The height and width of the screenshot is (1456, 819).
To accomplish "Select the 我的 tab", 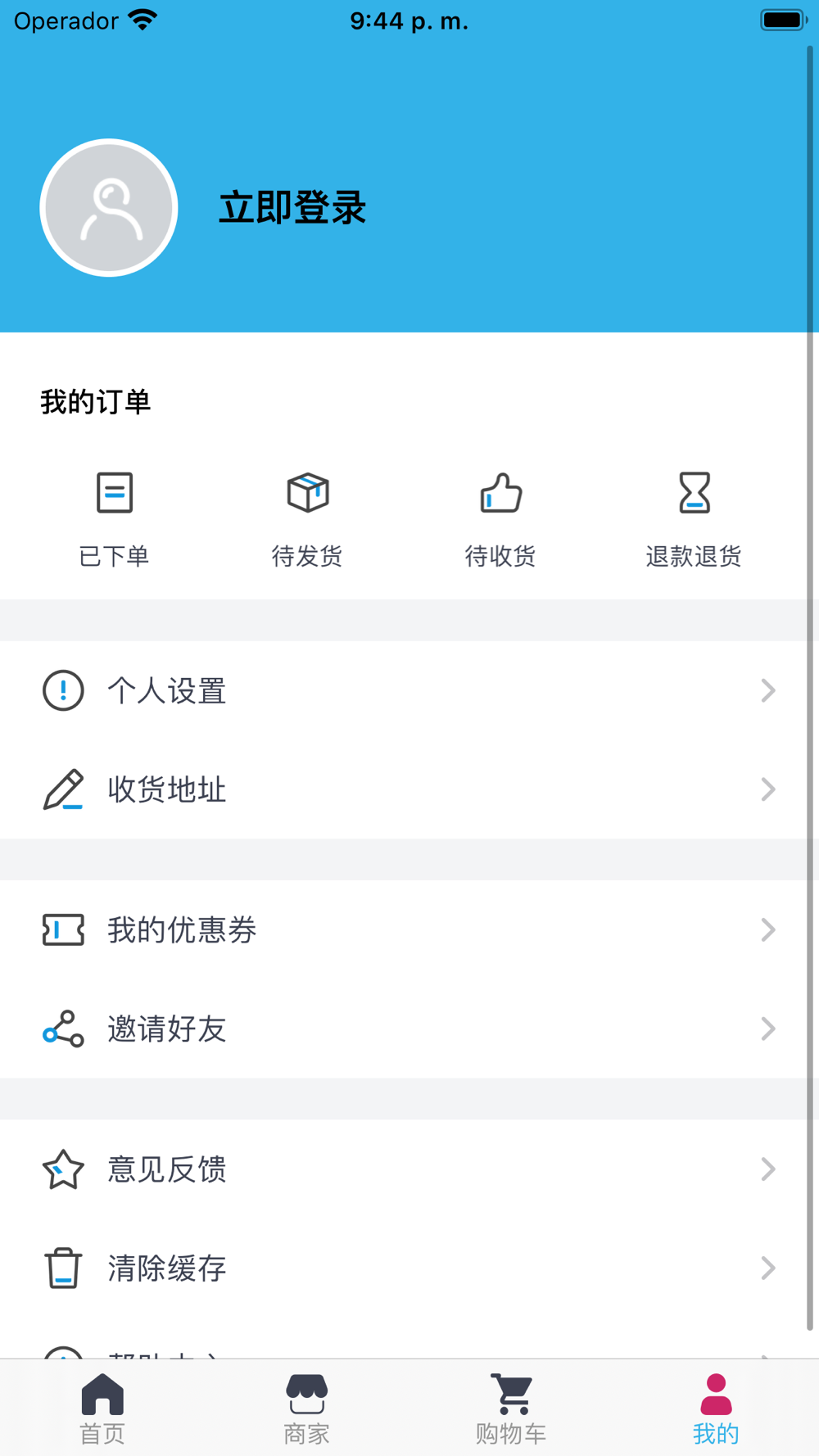I will click(x=717, y=1409).
